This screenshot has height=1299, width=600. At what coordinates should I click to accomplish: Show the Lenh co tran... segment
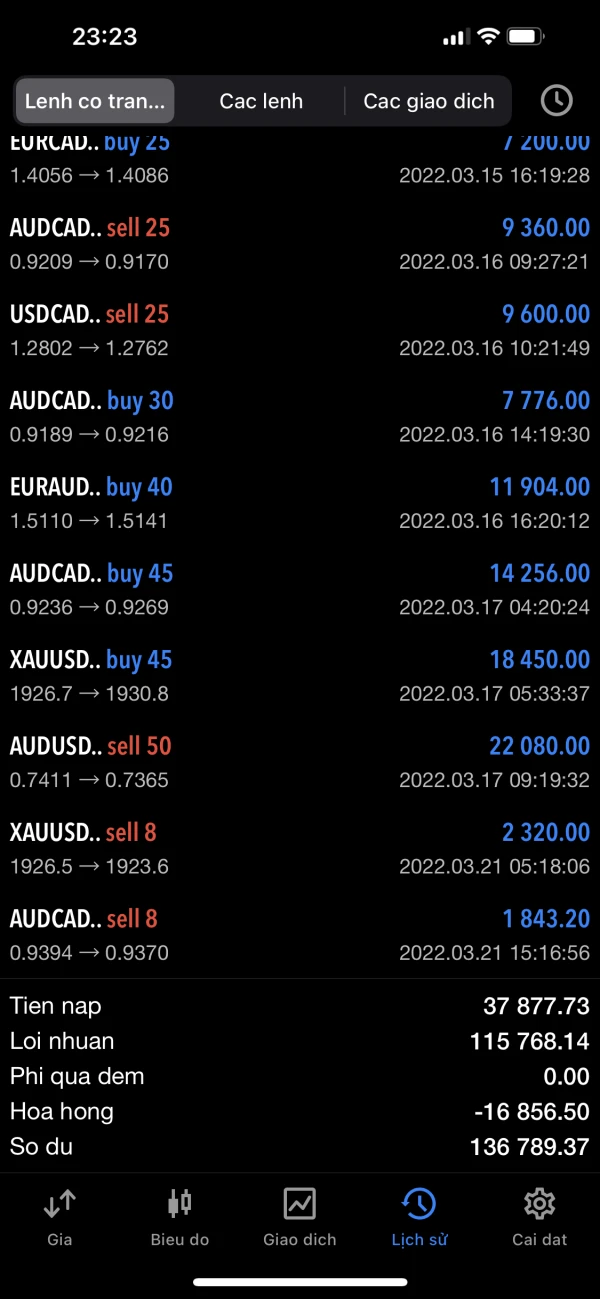click(95, 101)
